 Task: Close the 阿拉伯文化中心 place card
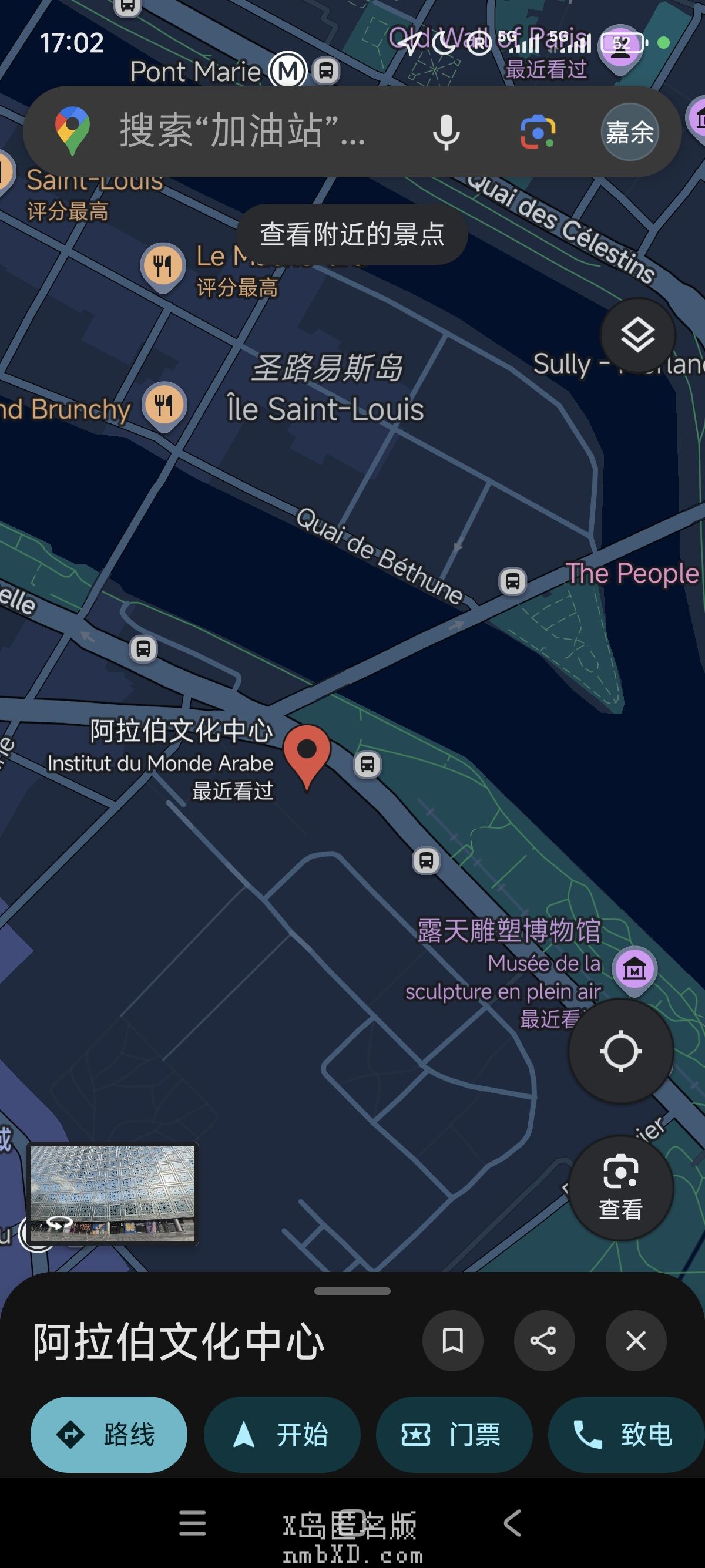(x=636, y=1340)
